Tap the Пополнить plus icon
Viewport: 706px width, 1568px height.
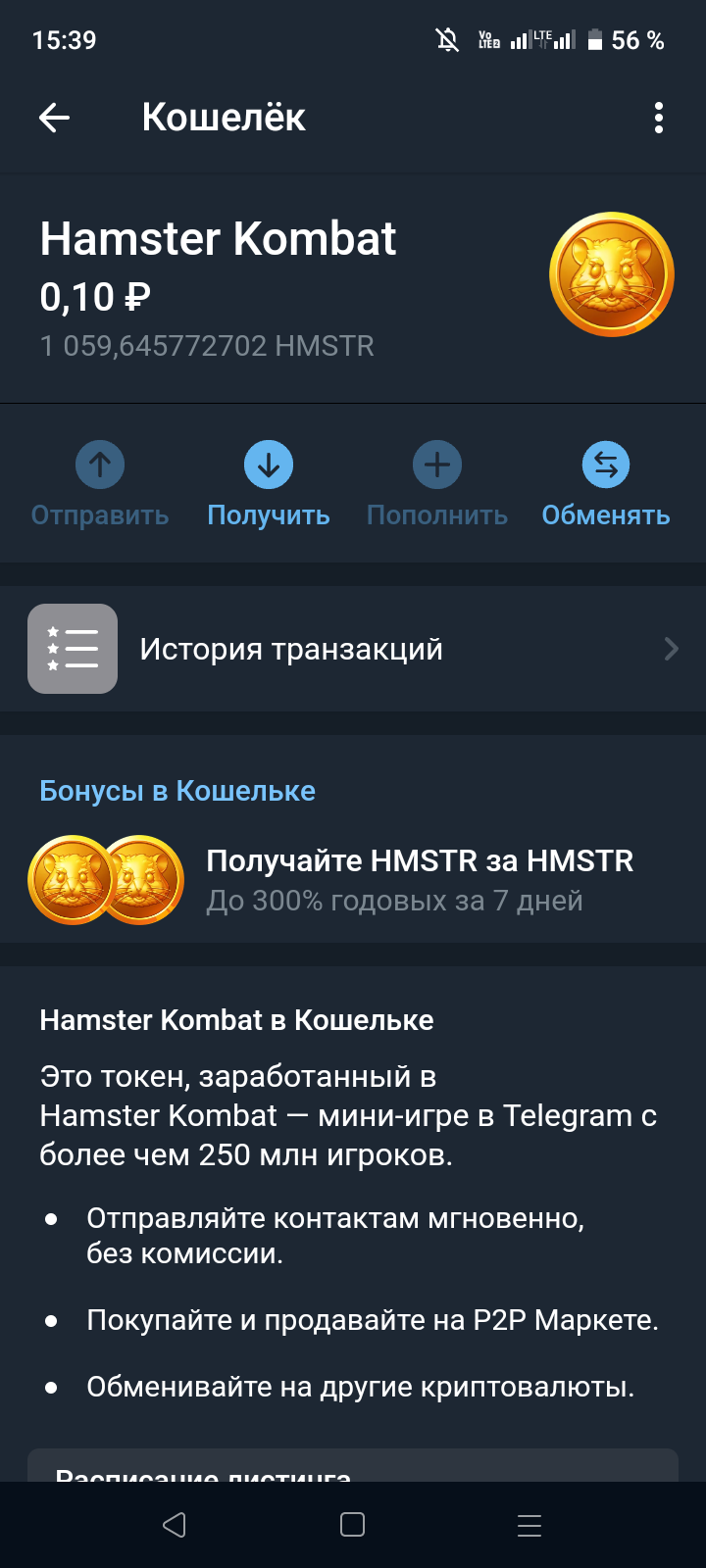tap(436, 464)
